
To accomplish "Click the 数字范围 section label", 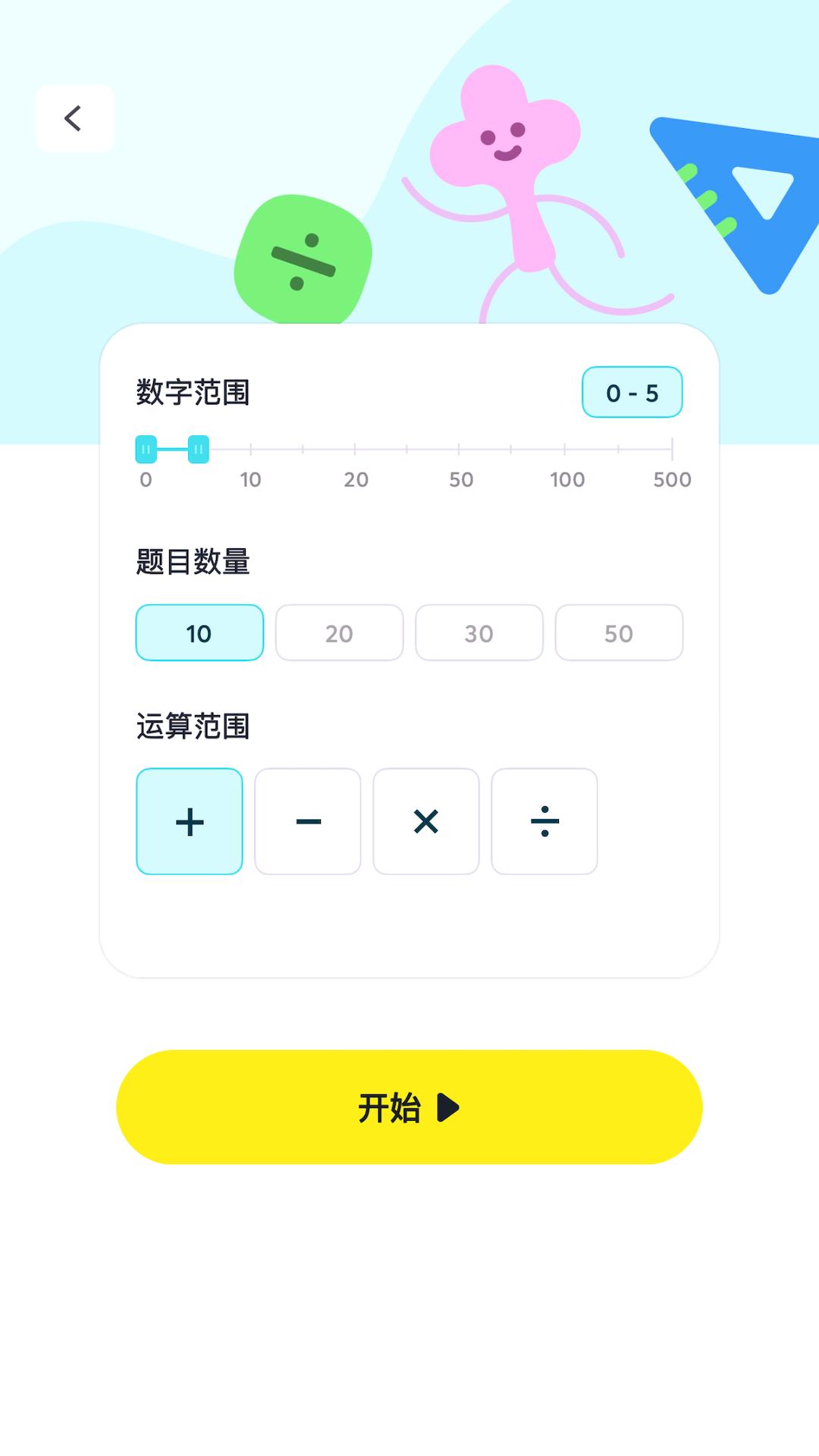I will 194,391.
